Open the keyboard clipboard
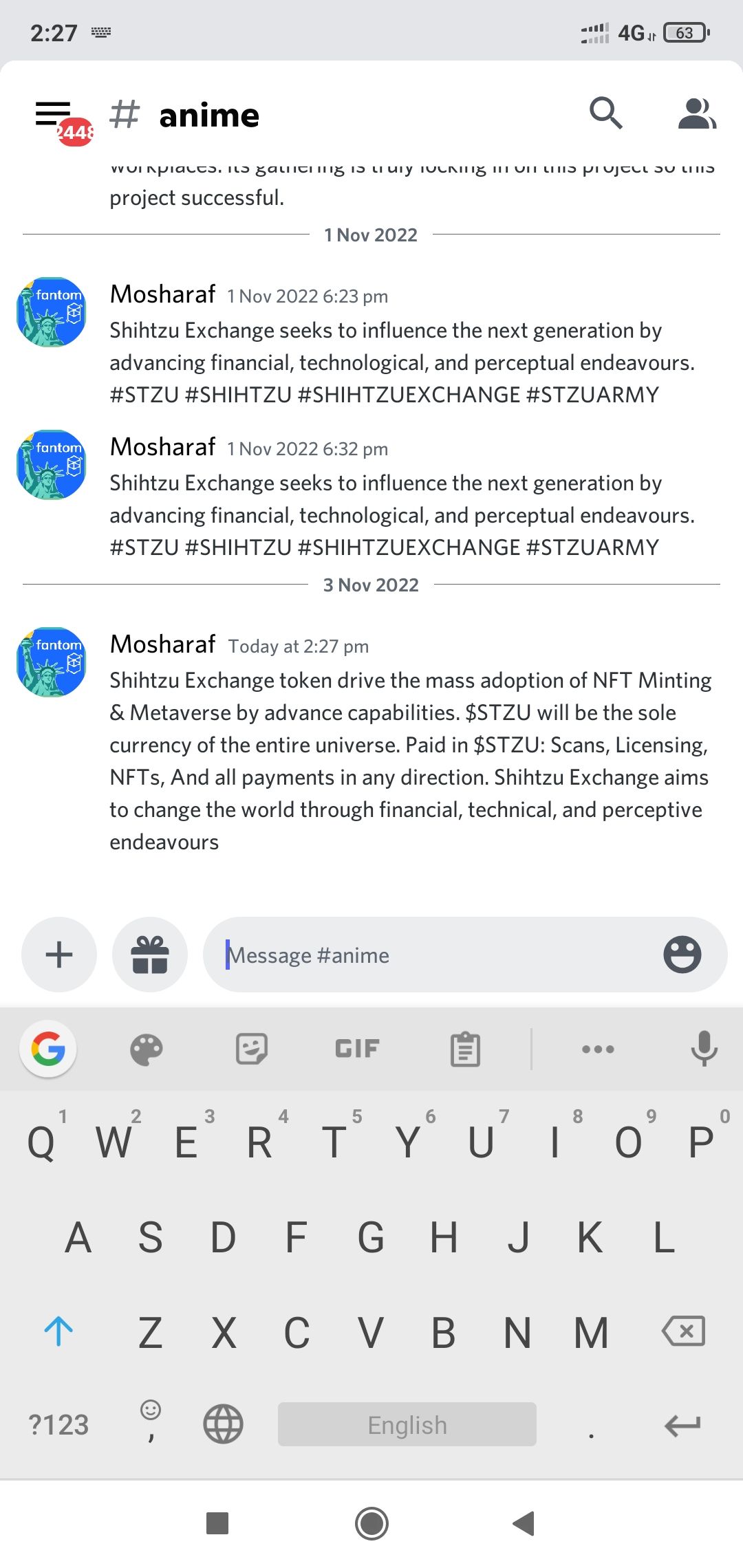Viewport: 743px width, 1568px height. tap(465, 1049)
